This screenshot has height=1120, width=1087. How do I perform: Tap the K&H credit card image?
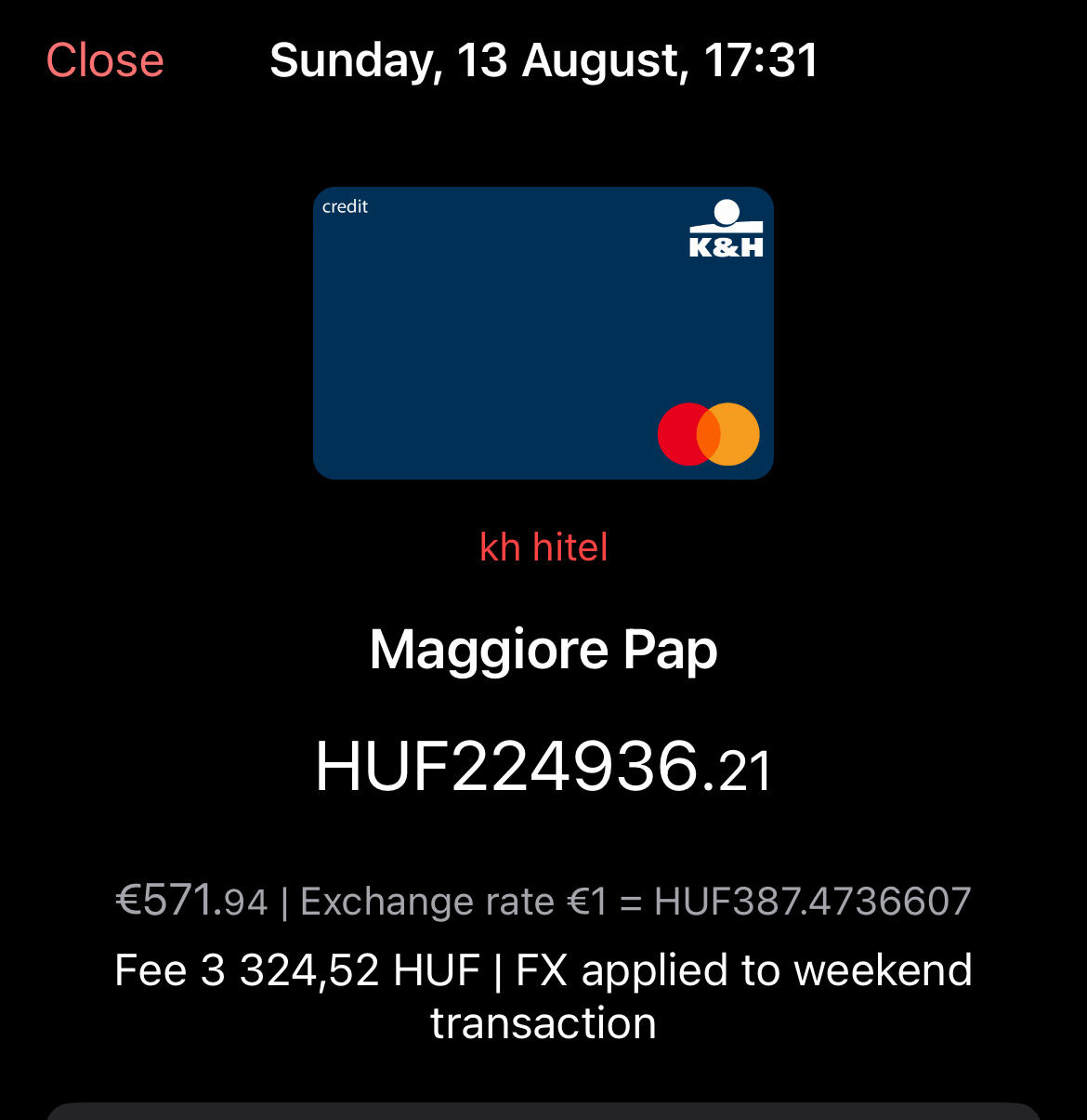[x=543, y=333]
